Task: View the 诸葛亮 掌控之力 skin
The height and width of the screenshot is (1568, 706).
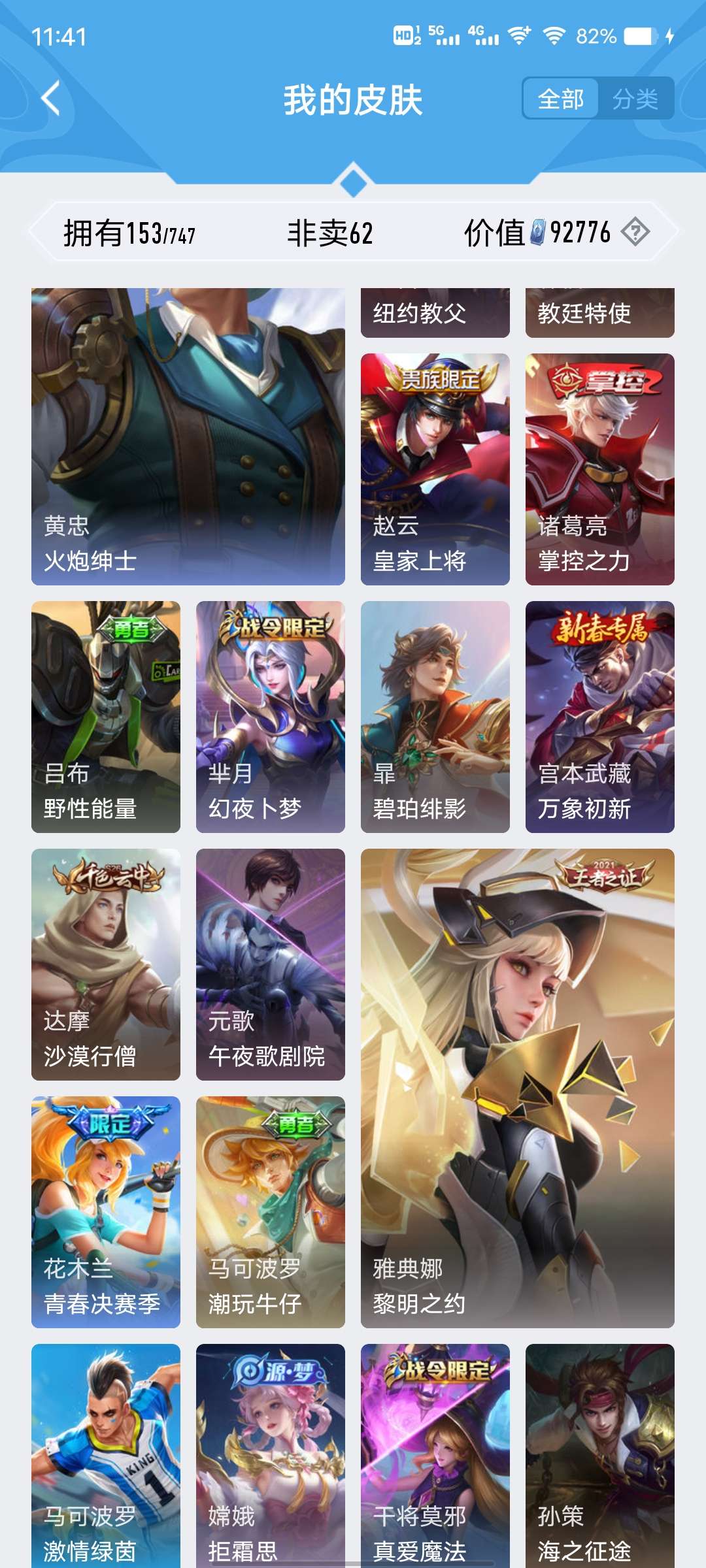Action: pyautogui.click(x=600, y=469)
